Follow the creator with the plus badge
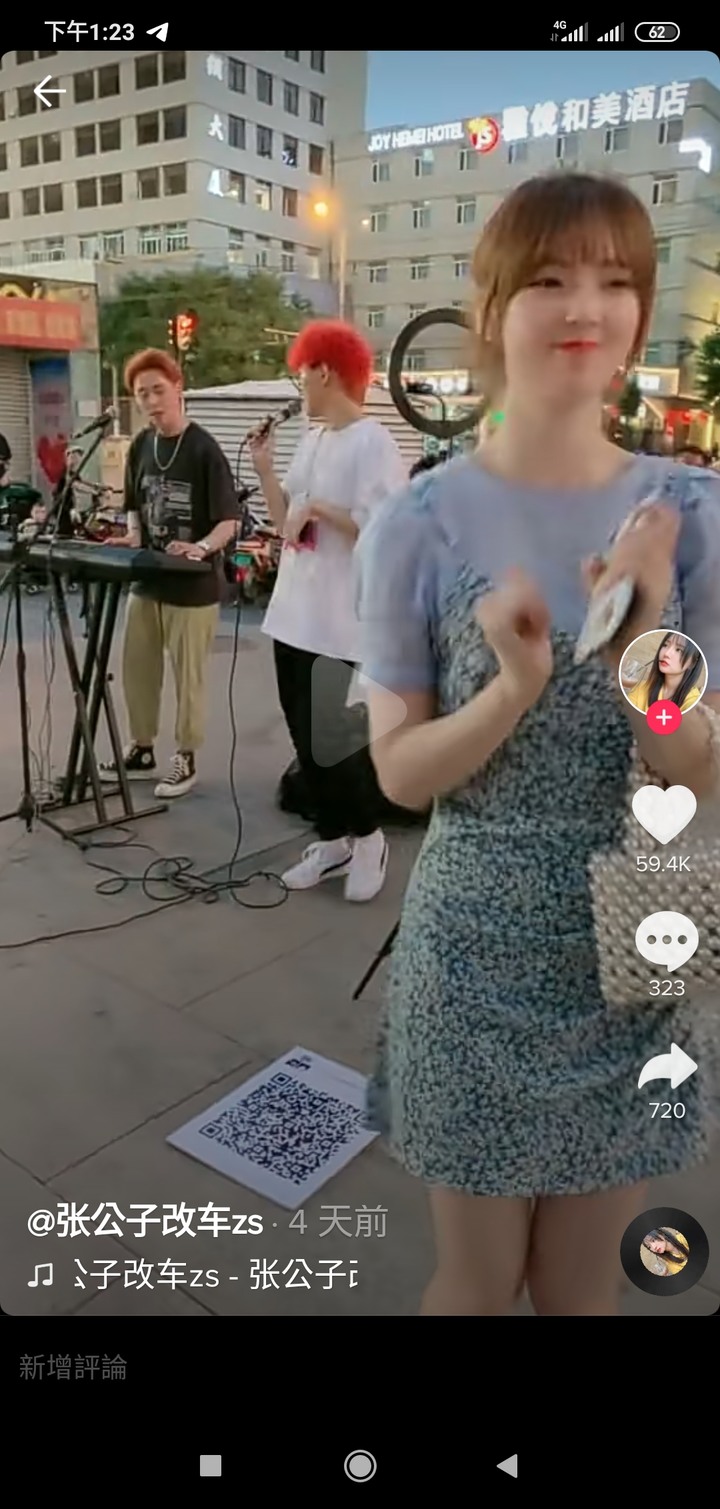This screenshot has width=720, height=1509. 663,718
